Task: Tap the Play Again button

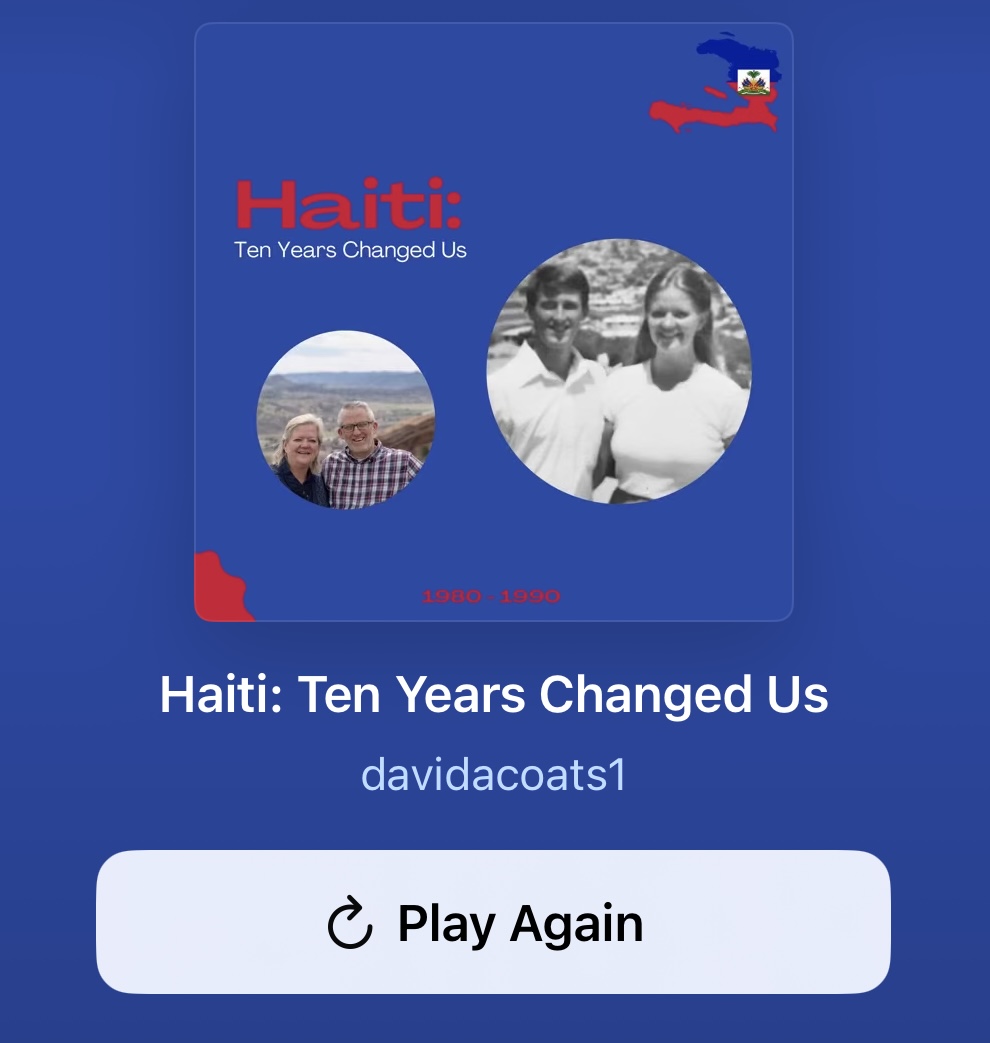Action: (493, 922)
